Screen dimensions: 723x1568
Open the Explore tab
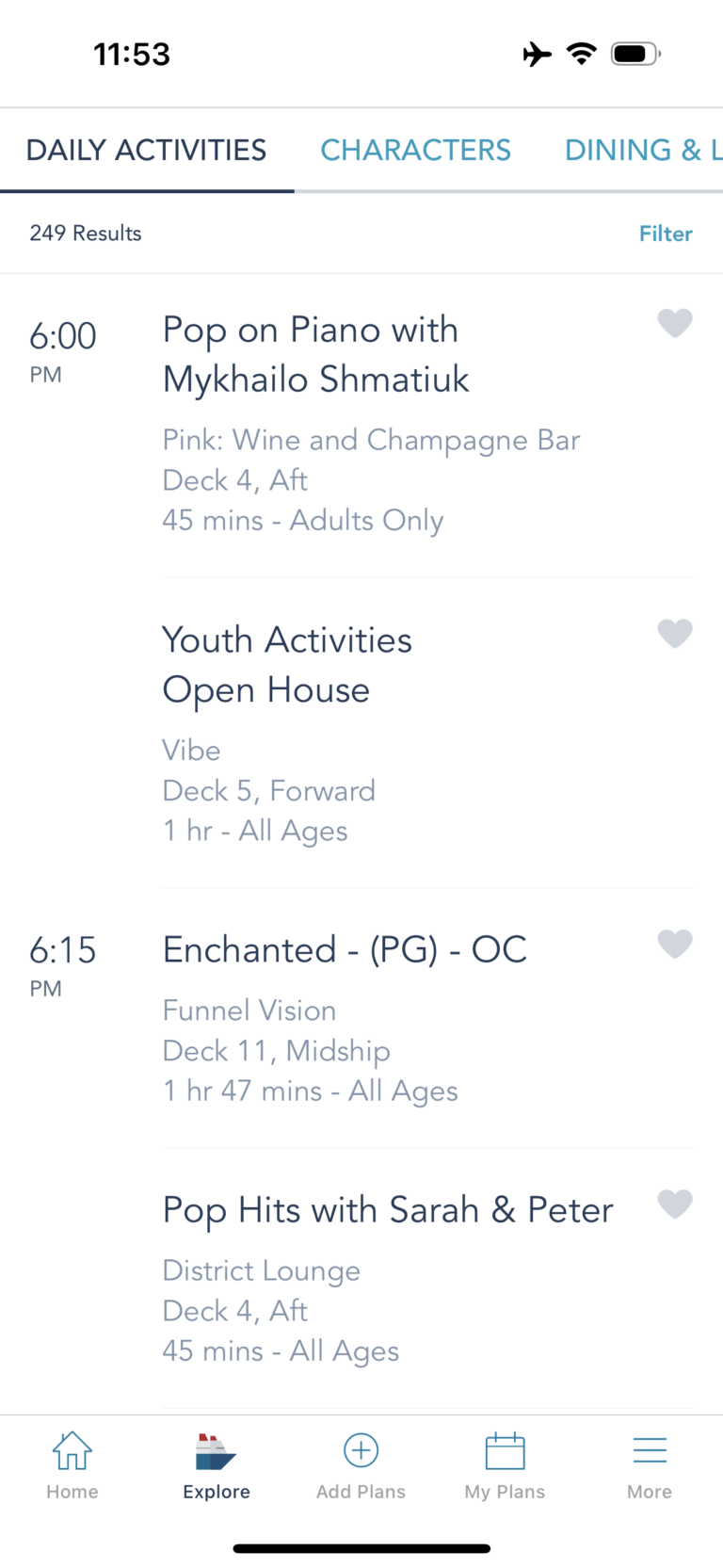pos(217,1464)
